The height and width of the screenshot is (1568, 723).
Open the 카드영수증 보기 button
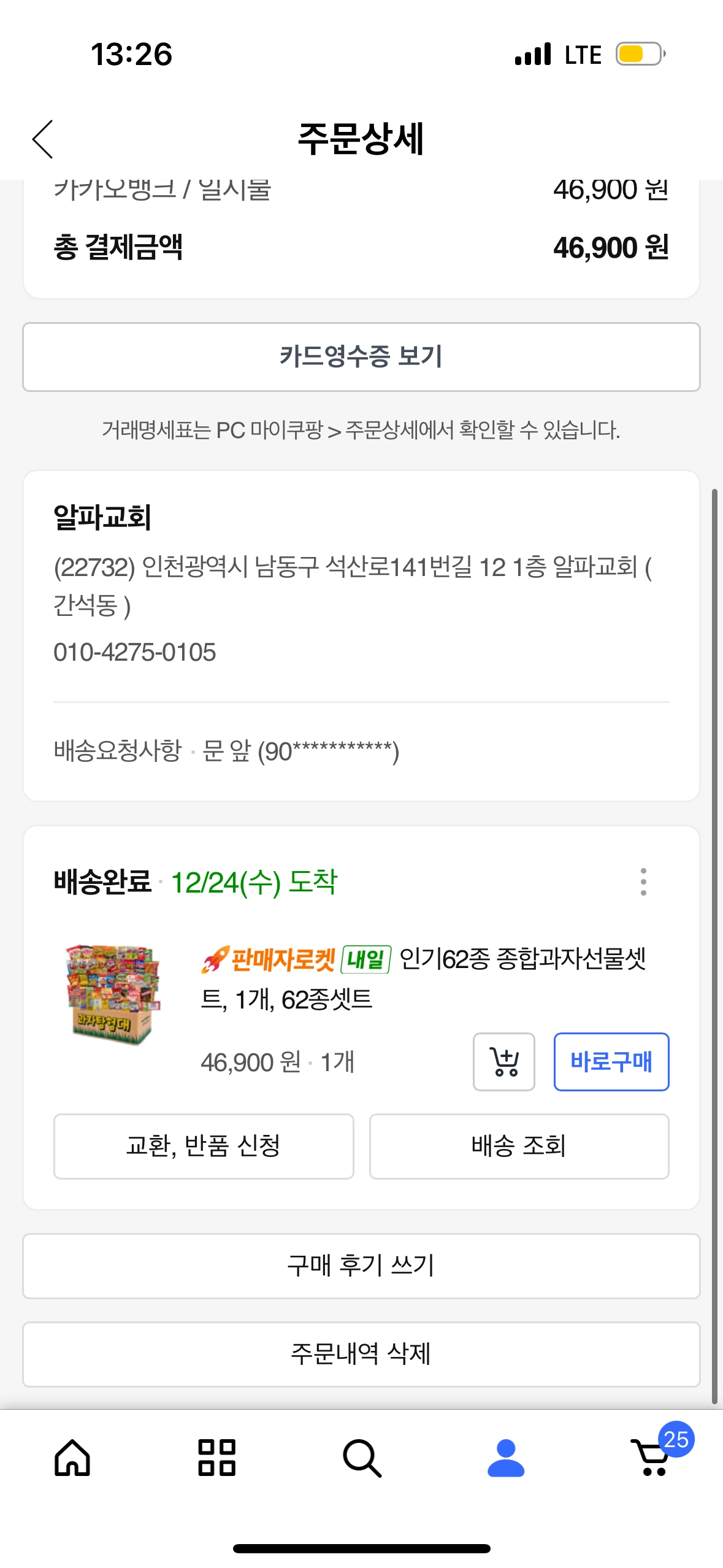pyautogui.click(x=361, y=356)
